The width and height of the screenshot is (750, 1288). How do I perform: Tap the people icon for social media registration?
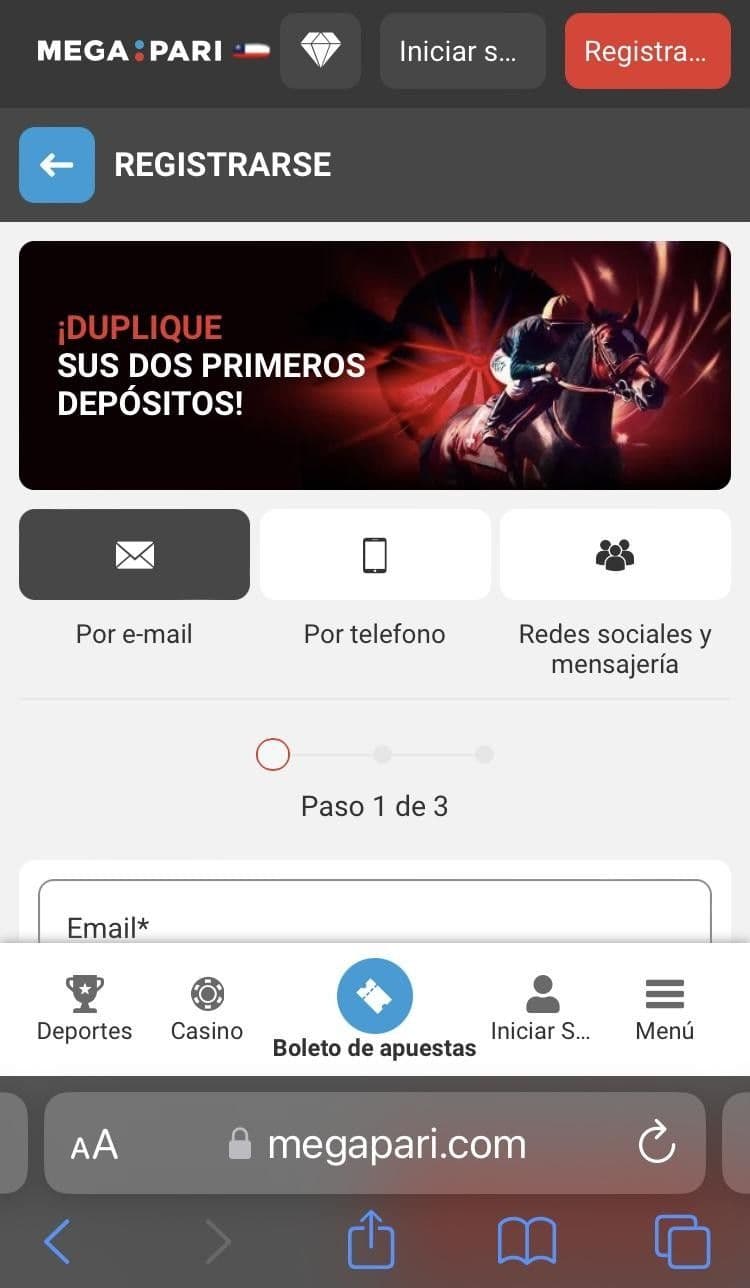point(614,554)
